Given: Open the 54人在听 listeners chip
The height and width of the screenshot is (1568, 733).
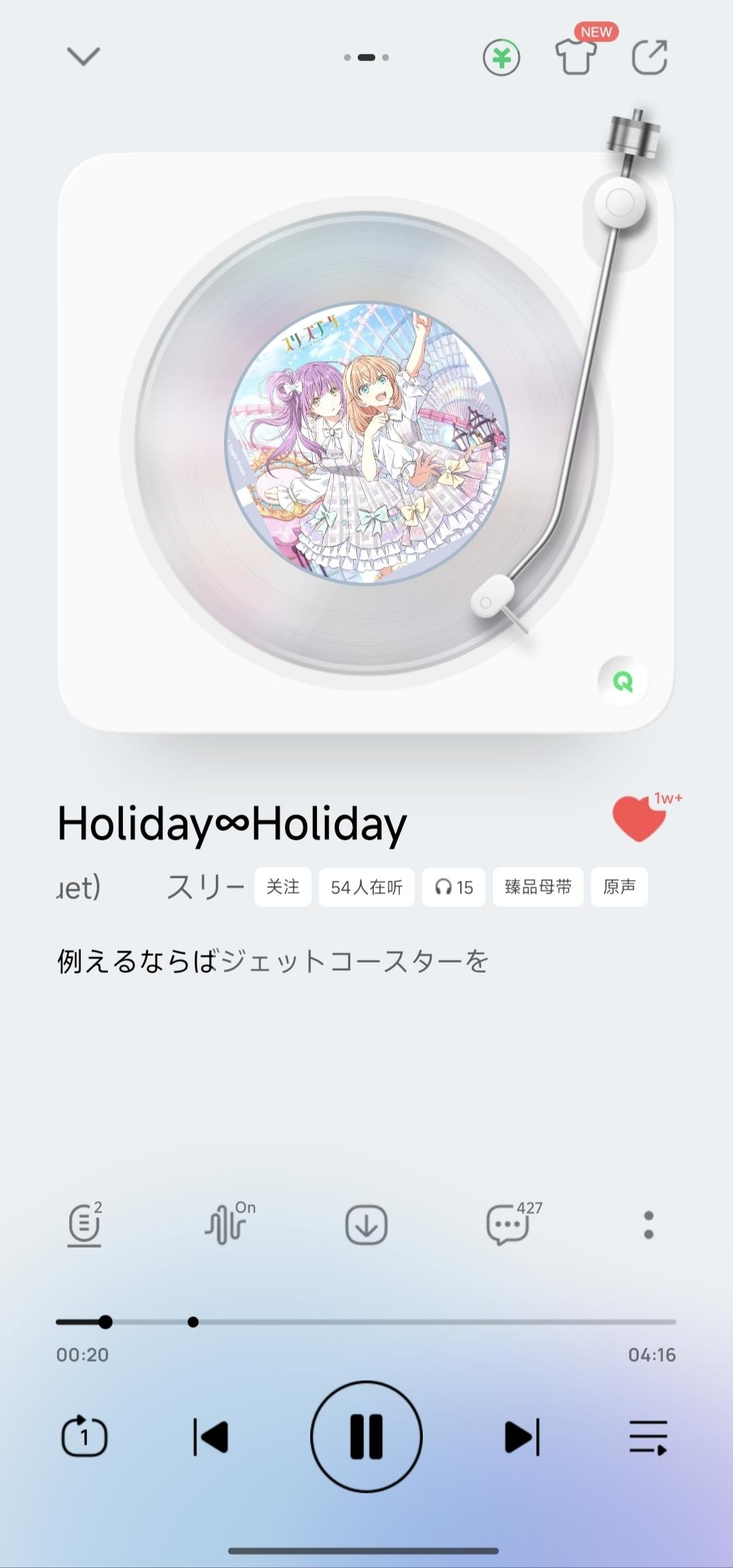Looking at the screenshot, I should point(366,886).
